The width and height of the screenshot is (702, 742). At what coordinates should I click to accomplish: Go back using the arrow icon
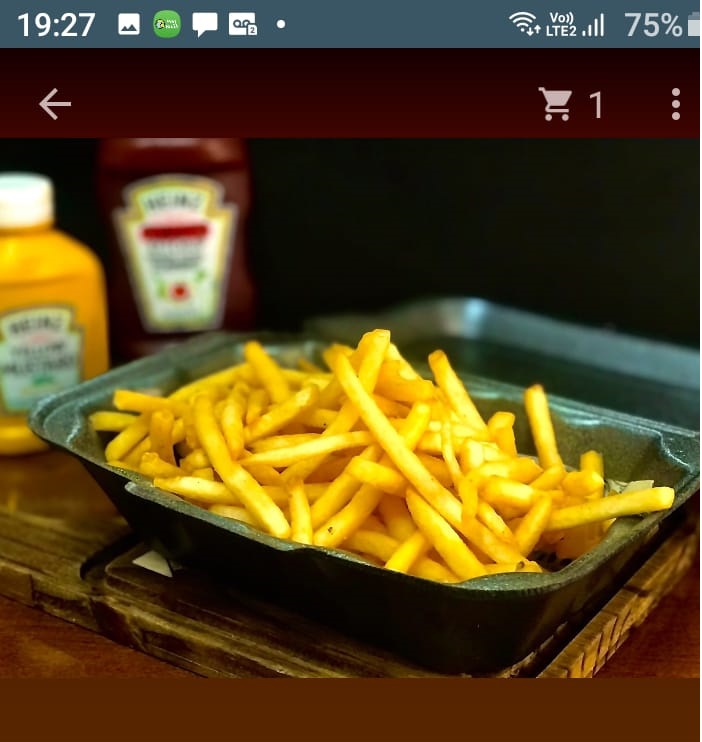[55, 104]
